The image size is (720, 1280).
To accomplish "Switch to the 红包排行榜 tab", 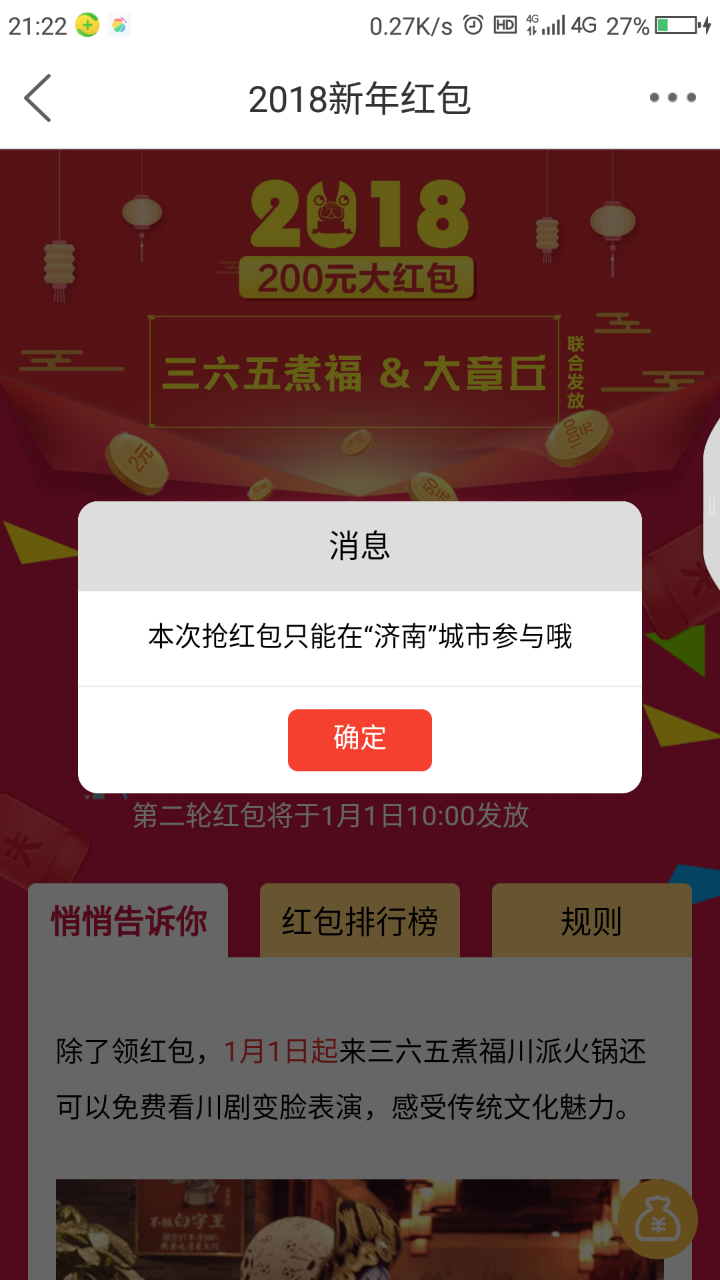I will [x=360, y=921].
